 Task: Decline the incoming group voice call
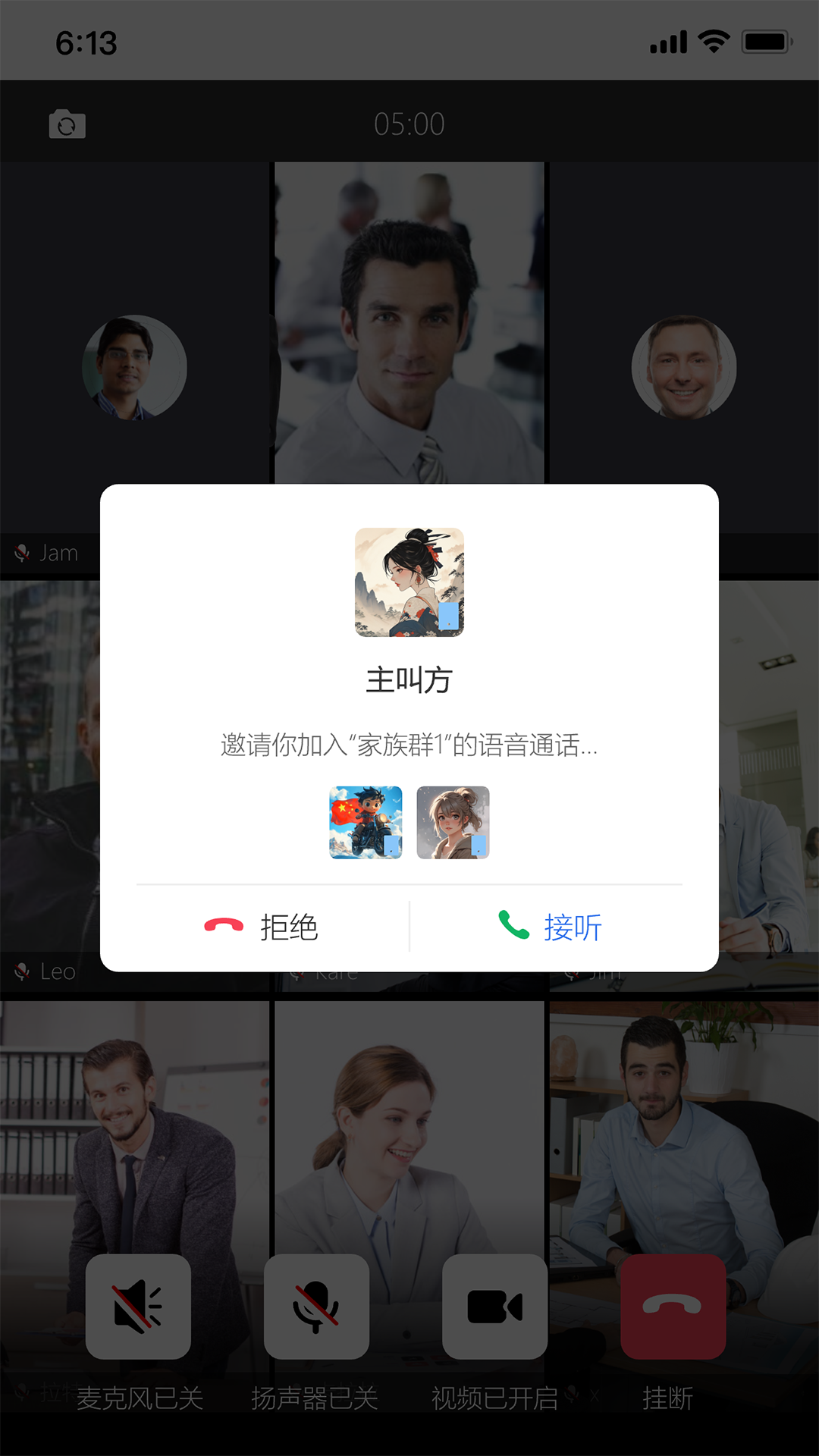coord(261,927)
